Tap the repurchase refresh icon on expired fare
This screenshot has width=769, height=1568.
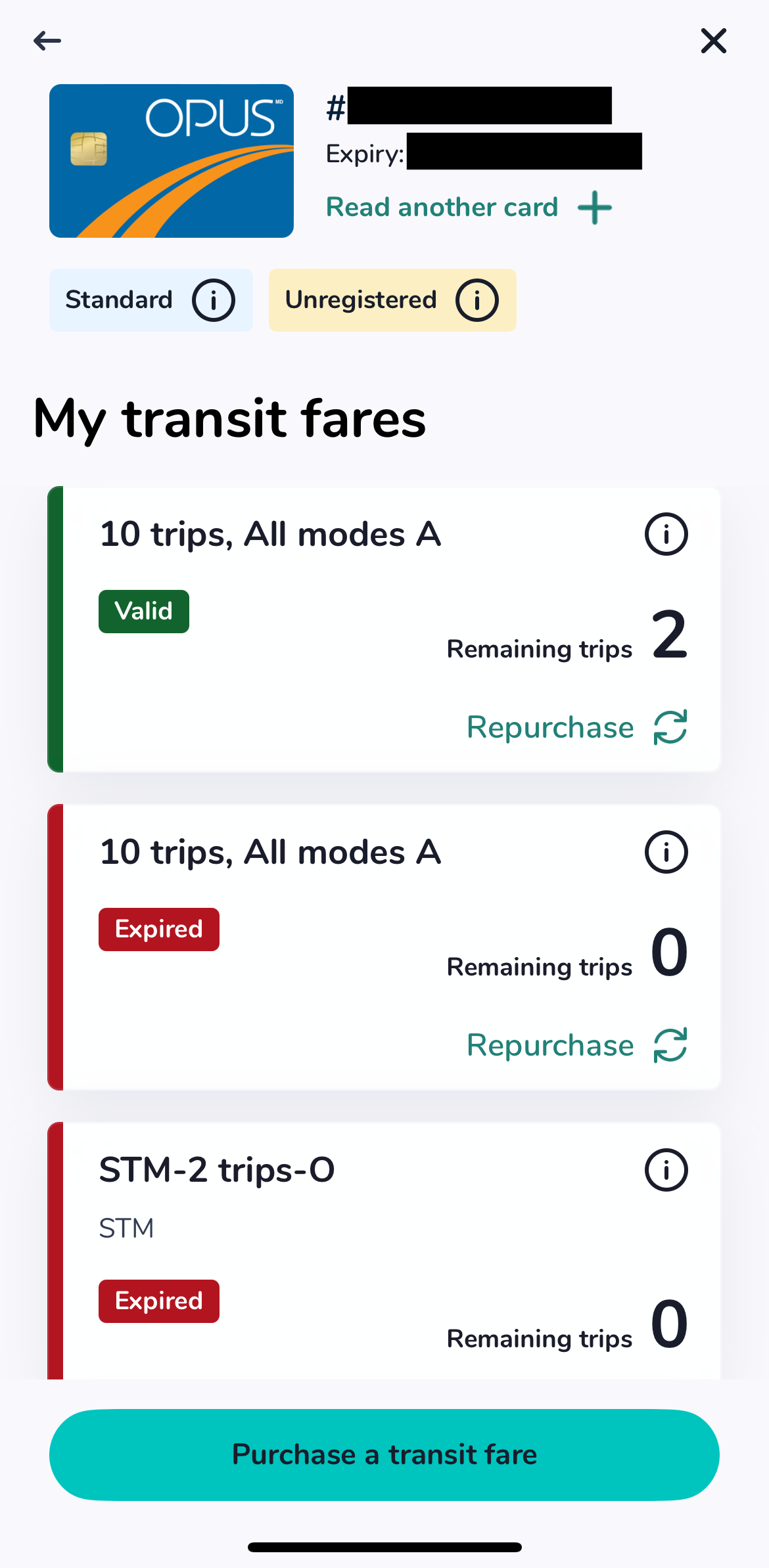668,1045
